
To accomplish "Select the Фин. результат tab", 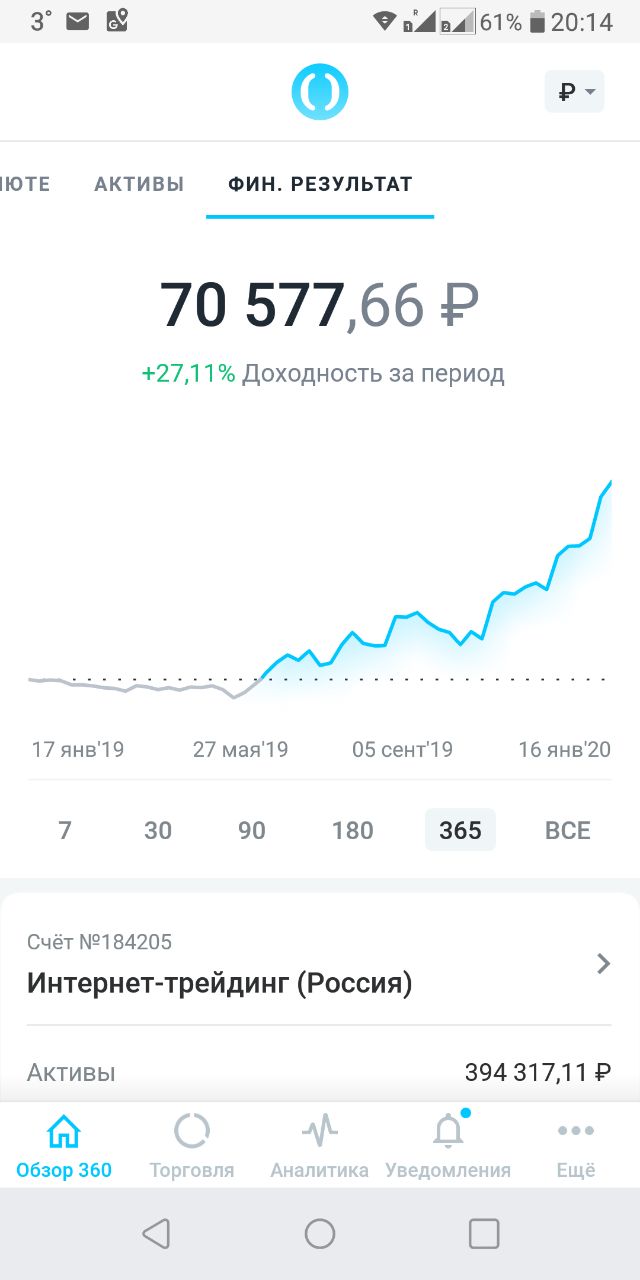I will [320, 184].
